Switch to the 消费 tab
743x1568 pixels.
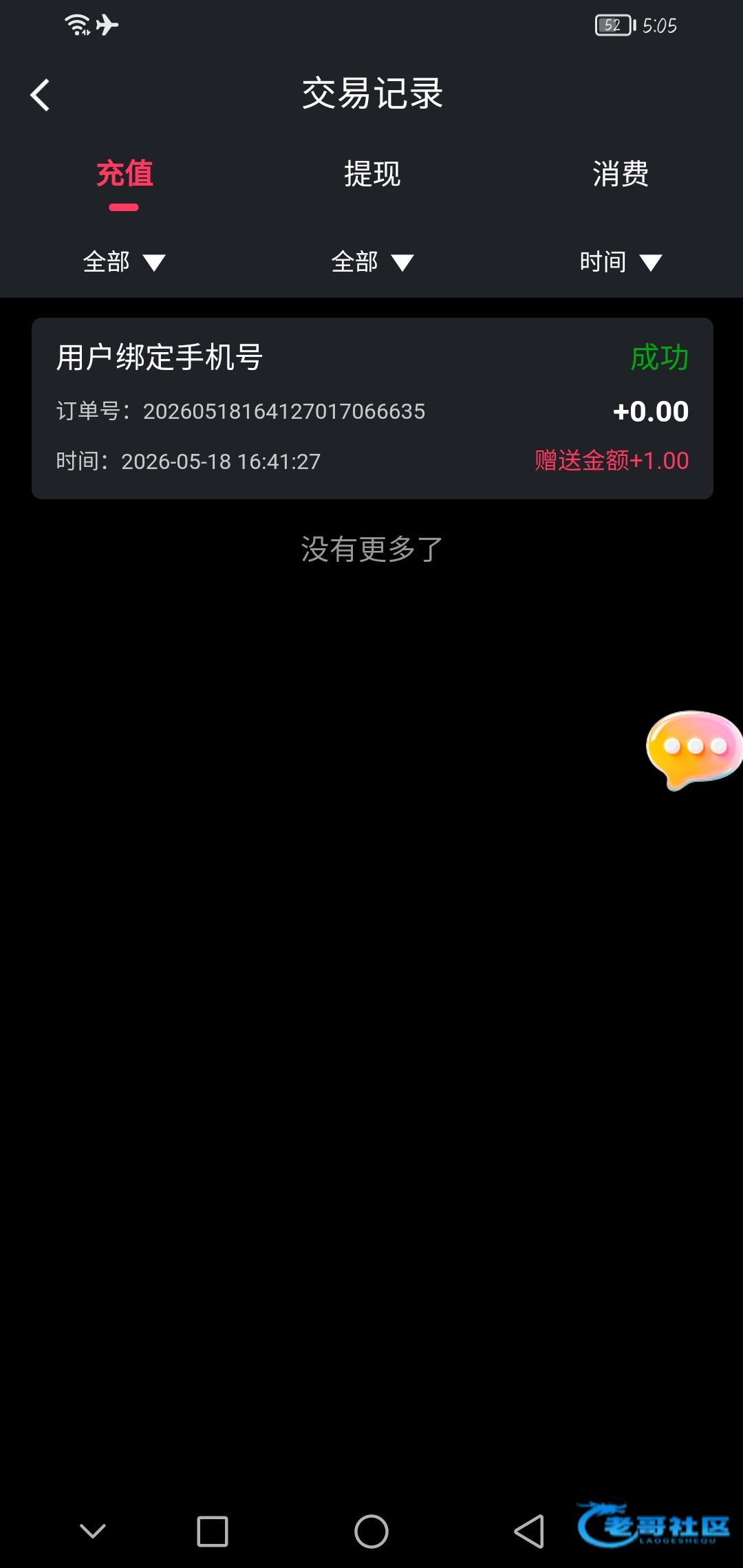(620, 173)
